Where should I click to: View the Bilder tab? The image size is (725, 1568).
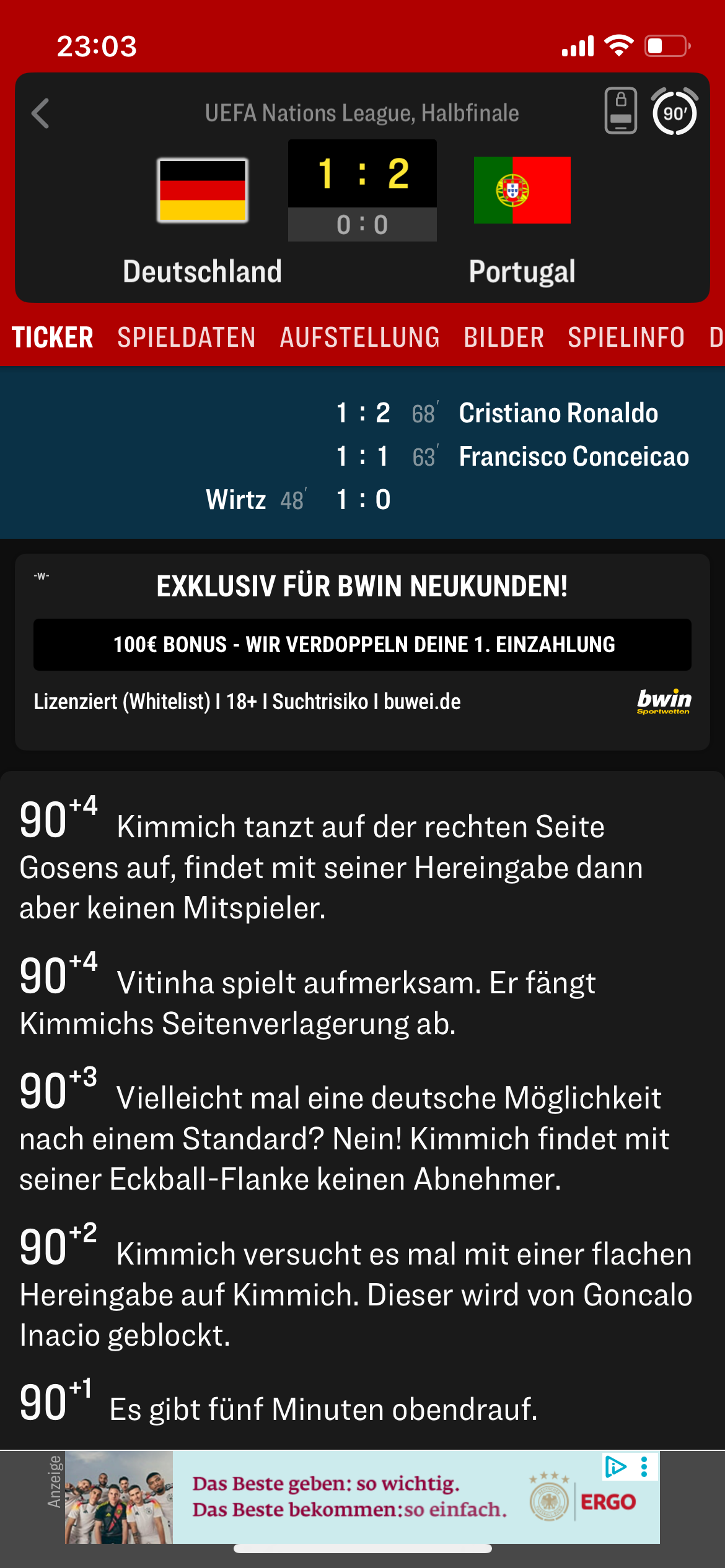(x=504, y=338)
